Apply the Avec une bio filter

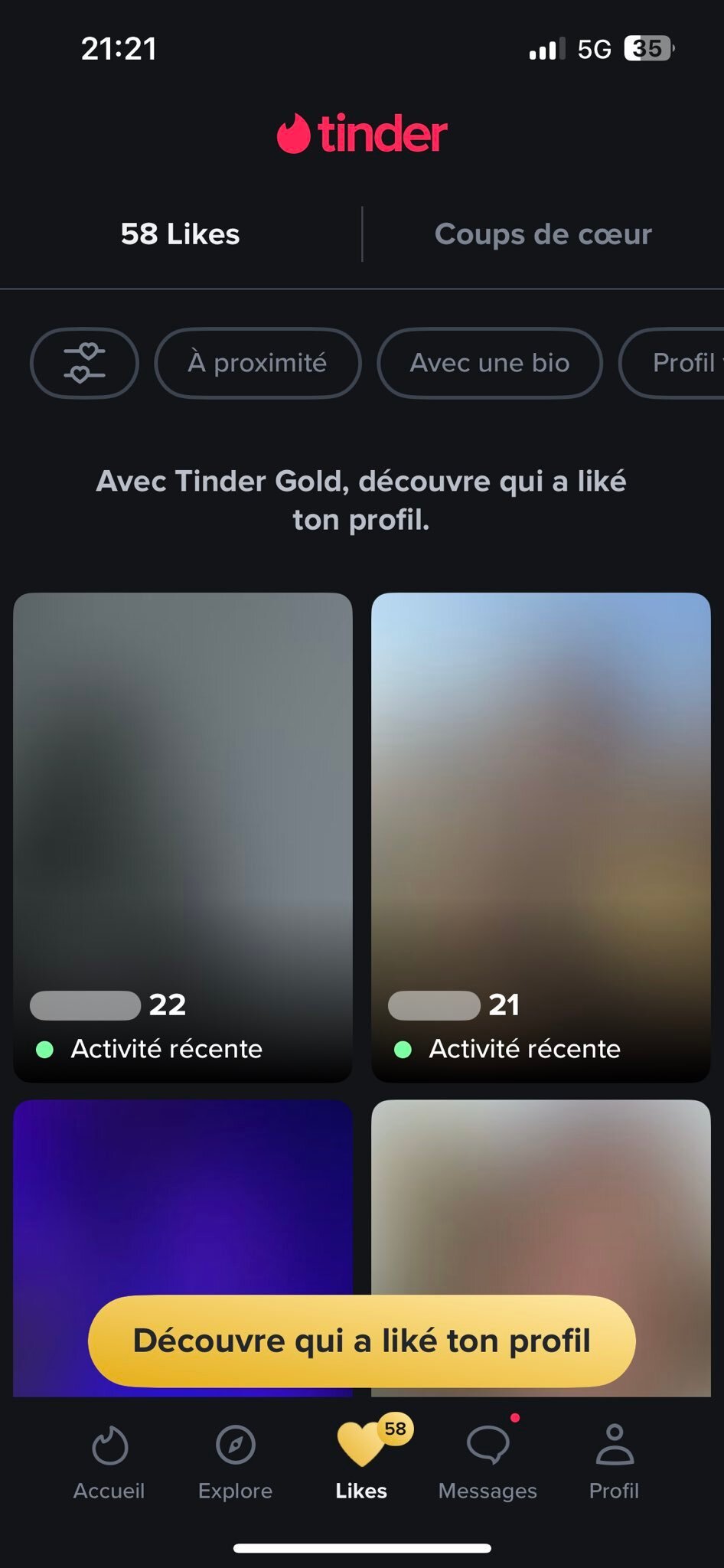point(490,363)
